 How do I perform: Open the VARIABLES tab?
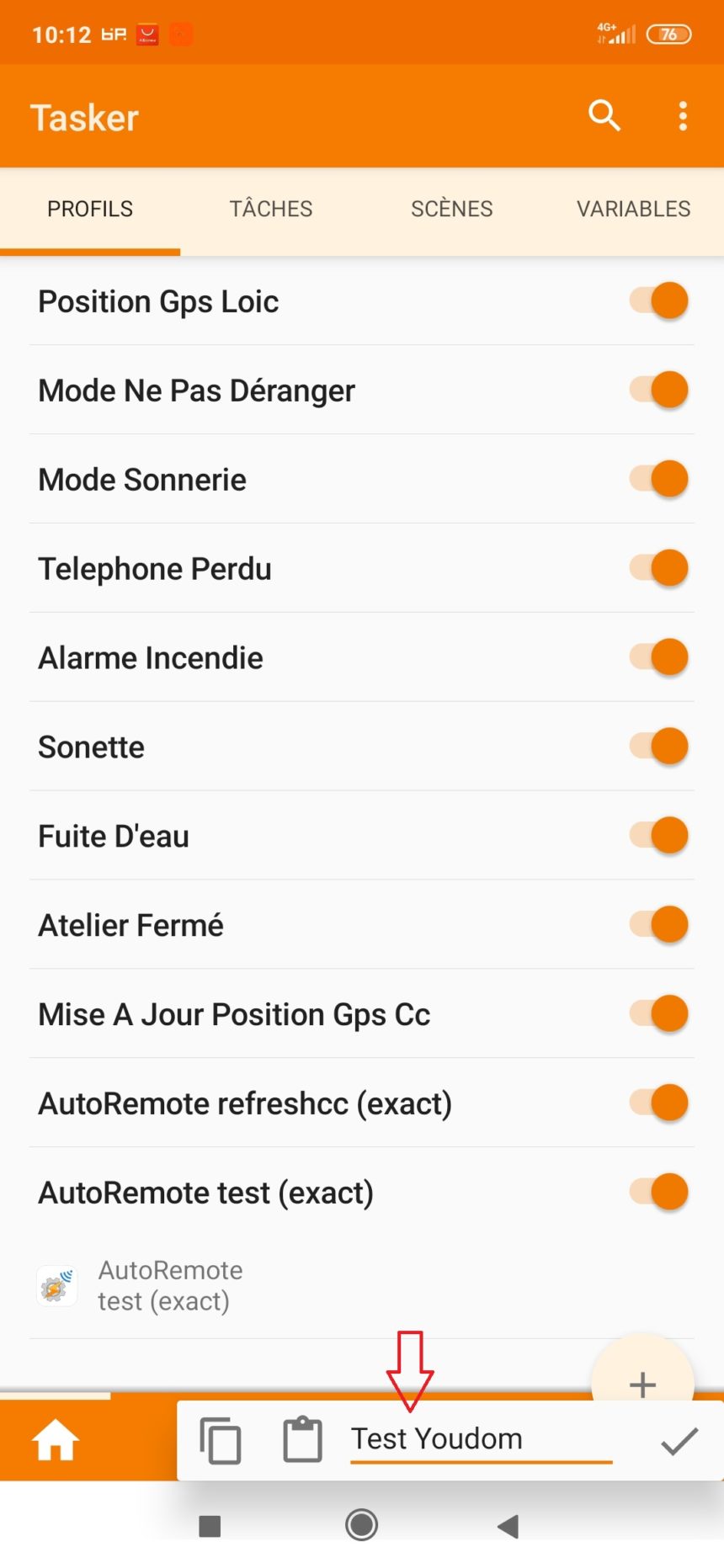(633, 209)
